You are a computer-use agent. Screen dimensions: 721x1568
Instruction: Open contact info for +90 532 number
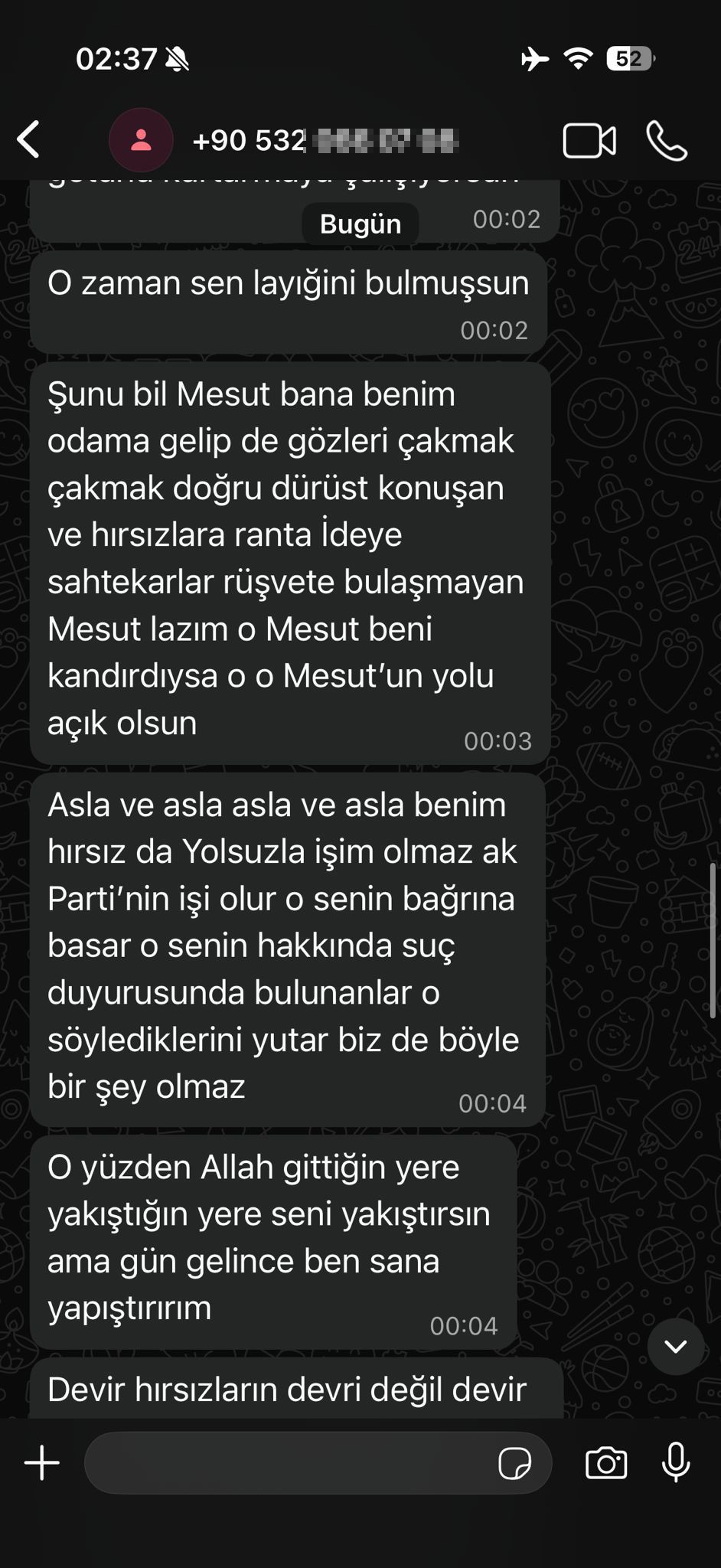tap(325, 141)
